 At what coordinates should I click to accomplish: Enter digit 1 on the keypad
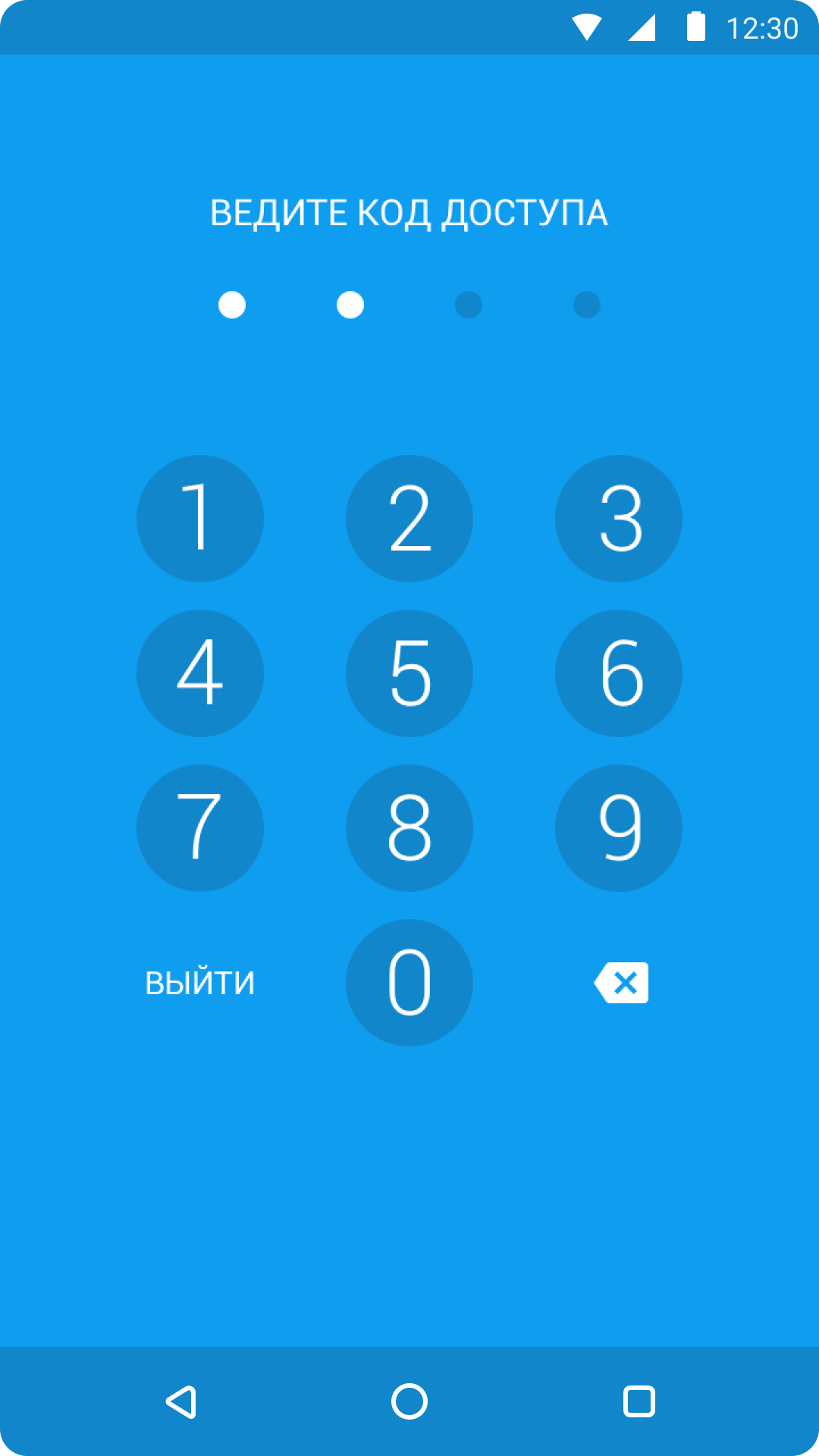(x=200, y=519)
